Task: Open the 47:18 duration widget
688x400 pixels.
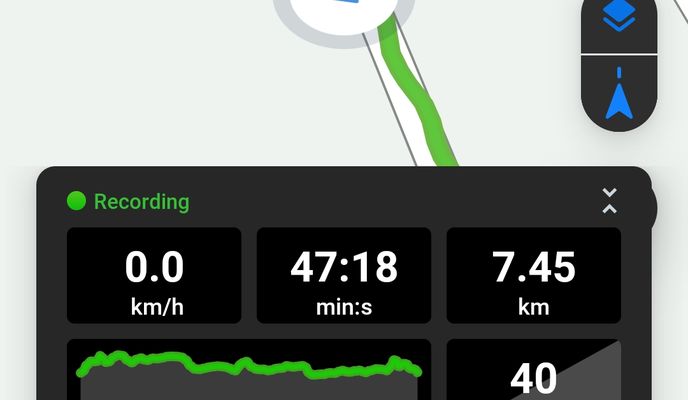Action: pyautogui.click(x=344, y=276)
